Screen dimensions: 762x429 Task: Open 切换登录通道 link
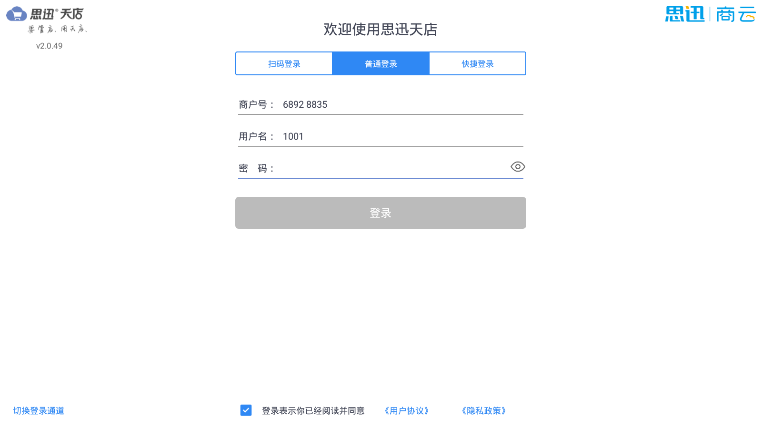pos(39,411)
